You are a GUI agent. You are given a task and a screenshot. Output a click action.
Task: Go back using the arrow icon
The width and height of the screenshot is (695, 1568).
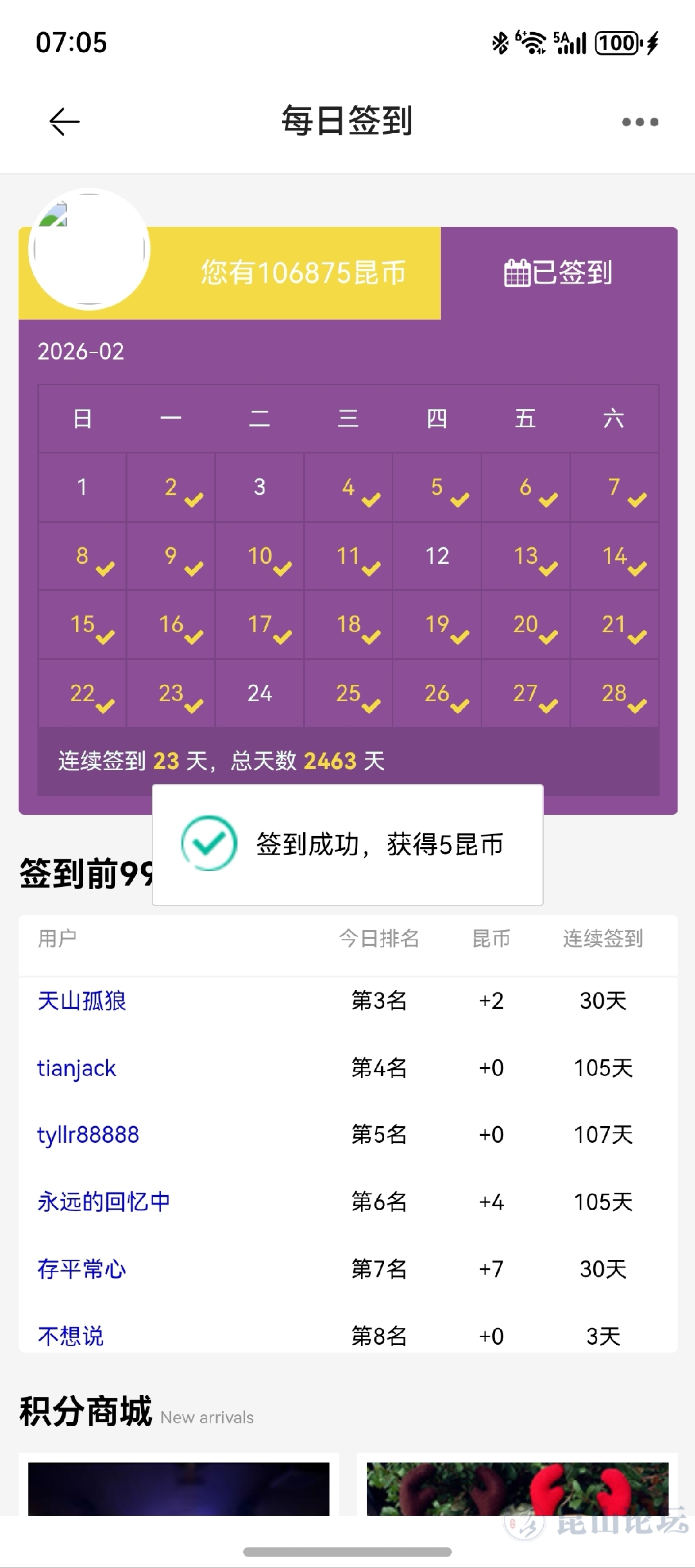[x=64, y=122]
